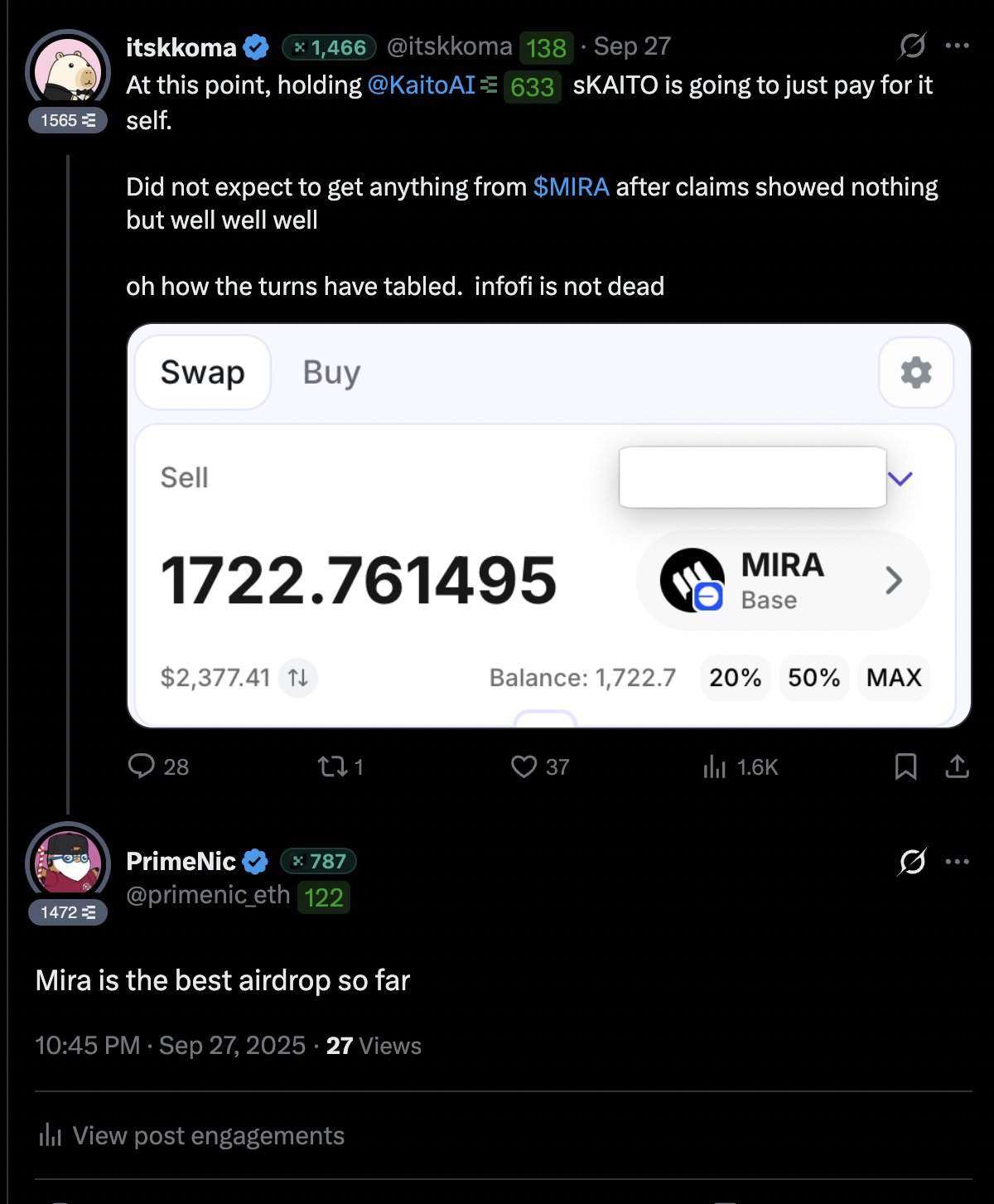Open PrimeNic's profile name
The width and height of the screenshot is (994, 1204).
tap(181, 862)
